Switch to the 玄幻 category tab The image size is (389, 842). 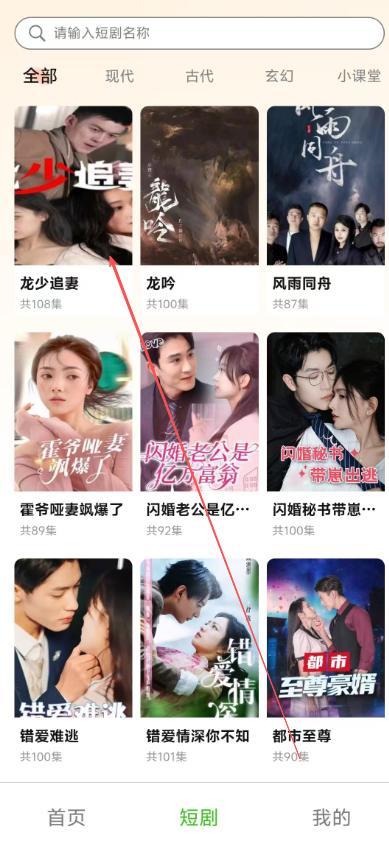coord(279,76)
